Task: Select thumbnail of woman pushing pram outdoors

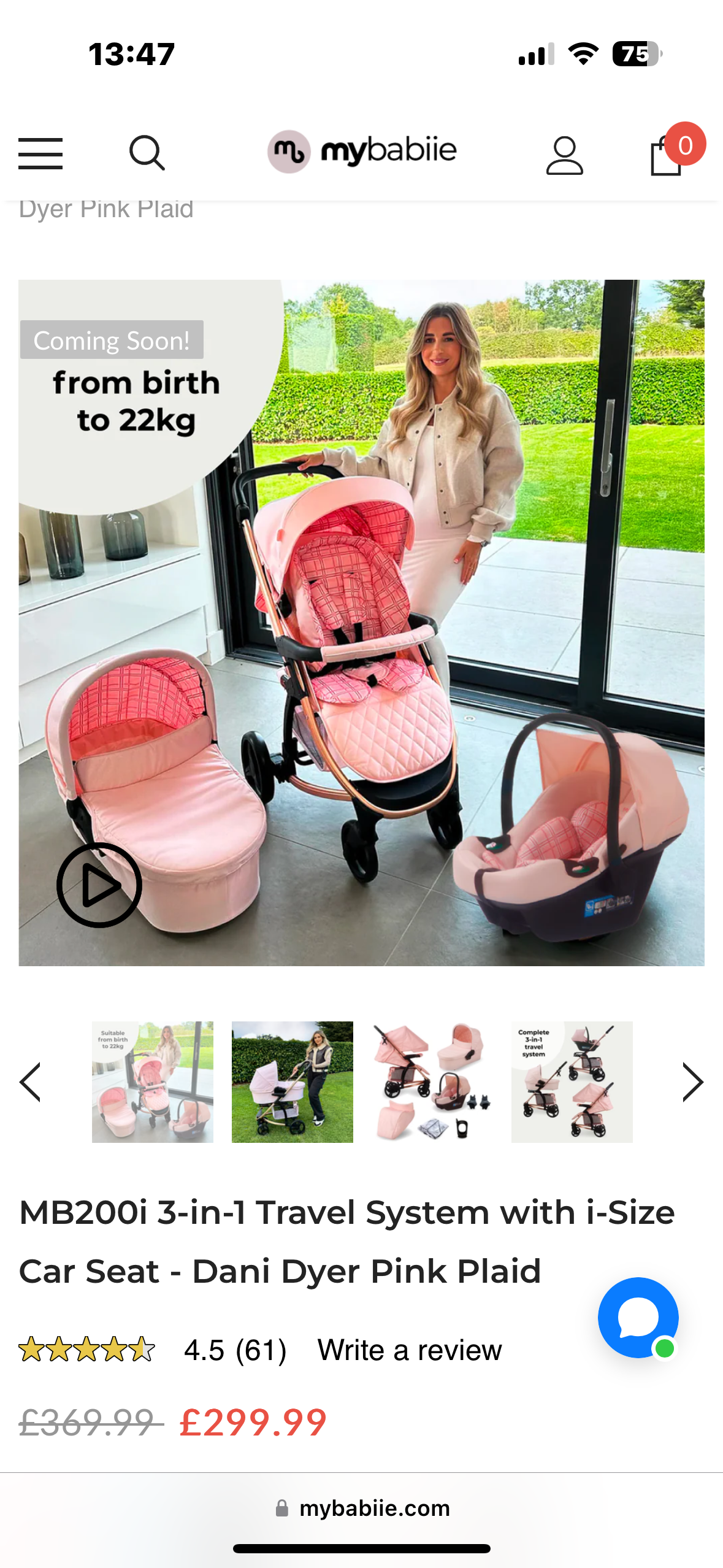Action: click(x=293, y=1082)
